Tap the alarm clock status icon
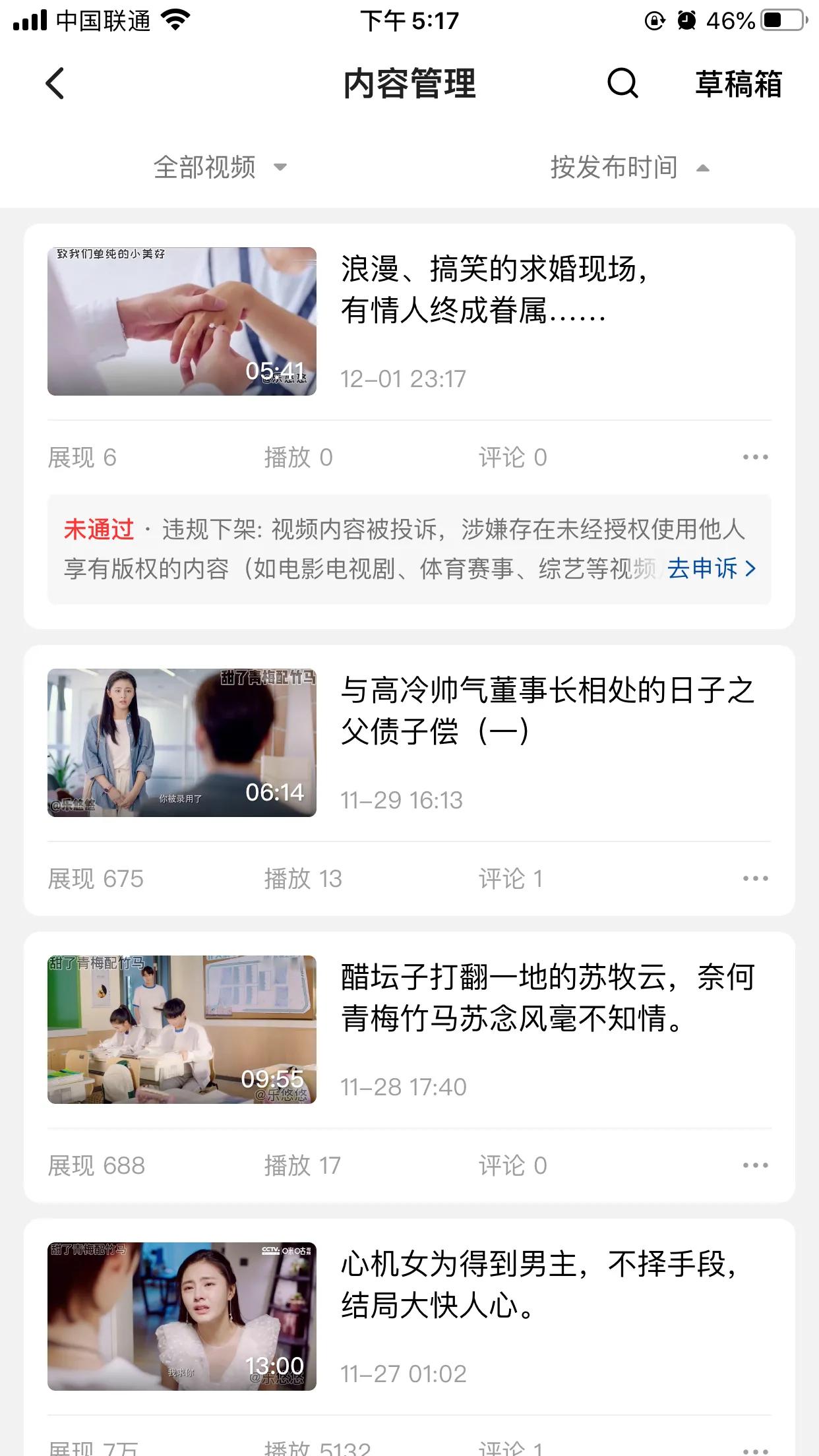Viewport: 819px width, 1456px height. click(x=688, y=20)
